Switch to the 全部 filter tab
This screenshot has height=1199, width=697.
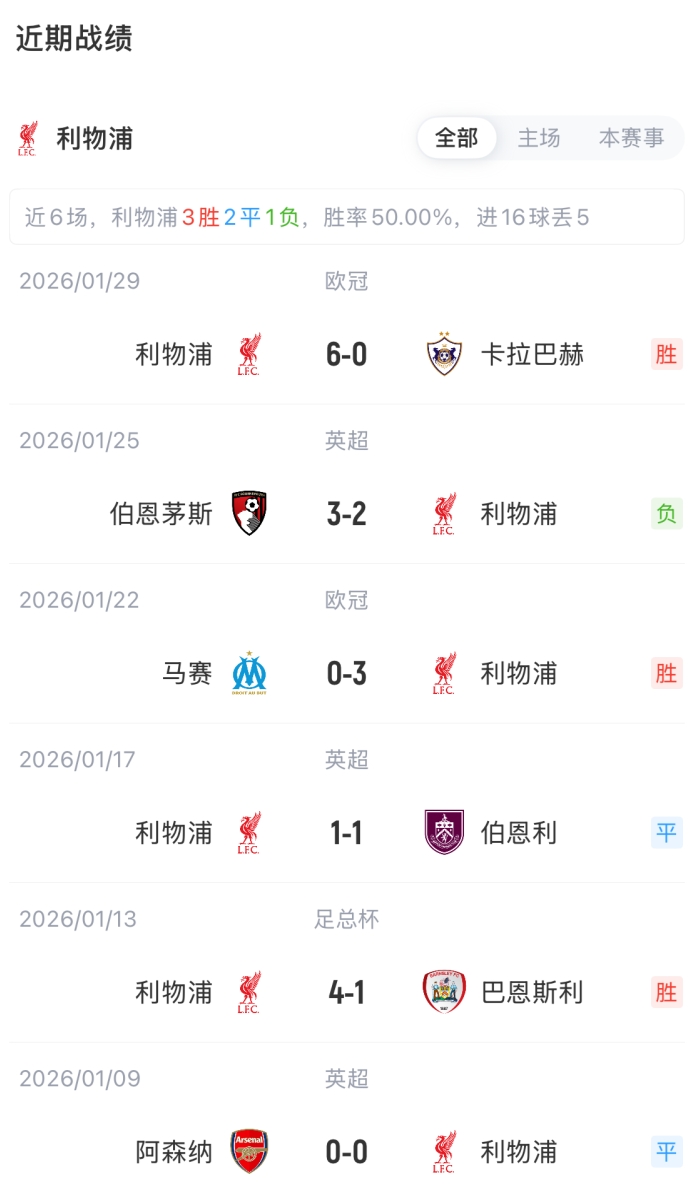(x=456, y=138)
